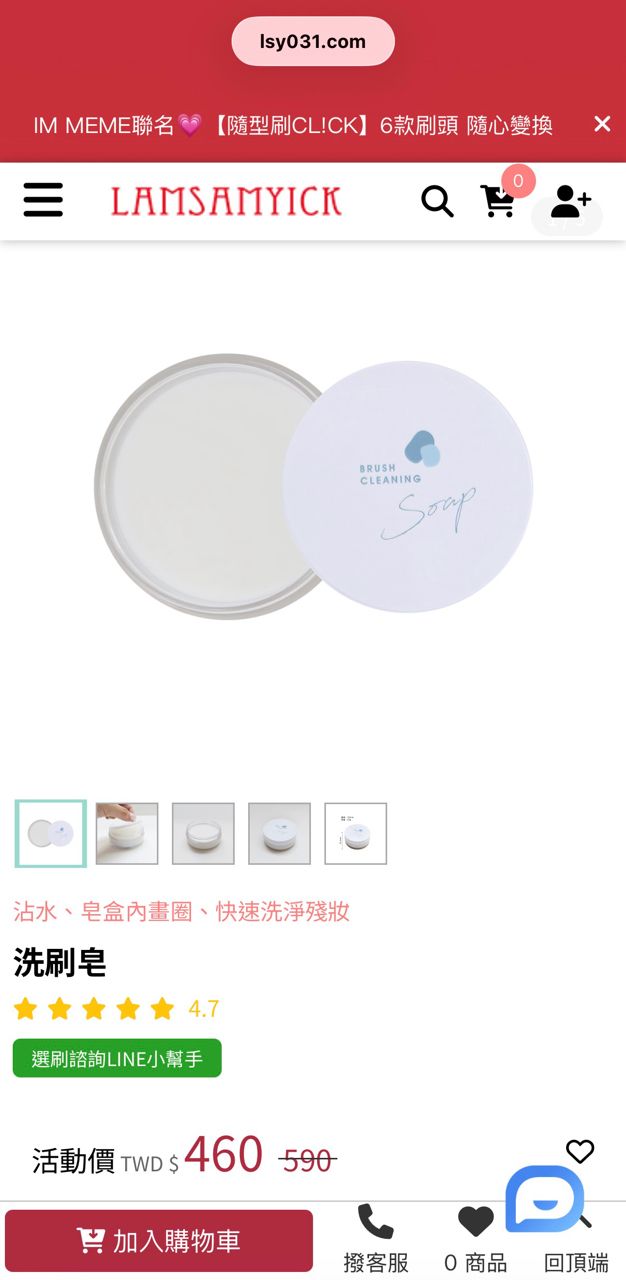The height and width of the screenshot is (1280, 626).
Task: Open the member sign-up icon
Action: (570, 201)
